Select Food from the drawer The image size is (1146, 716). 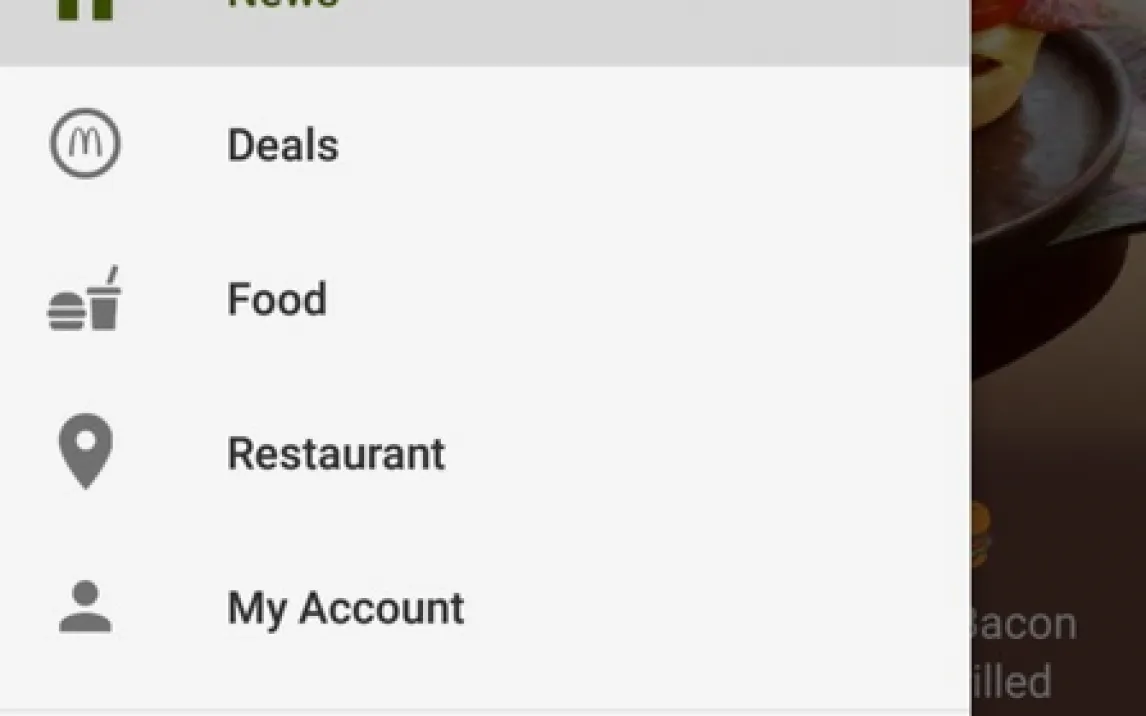click(277, 300)
